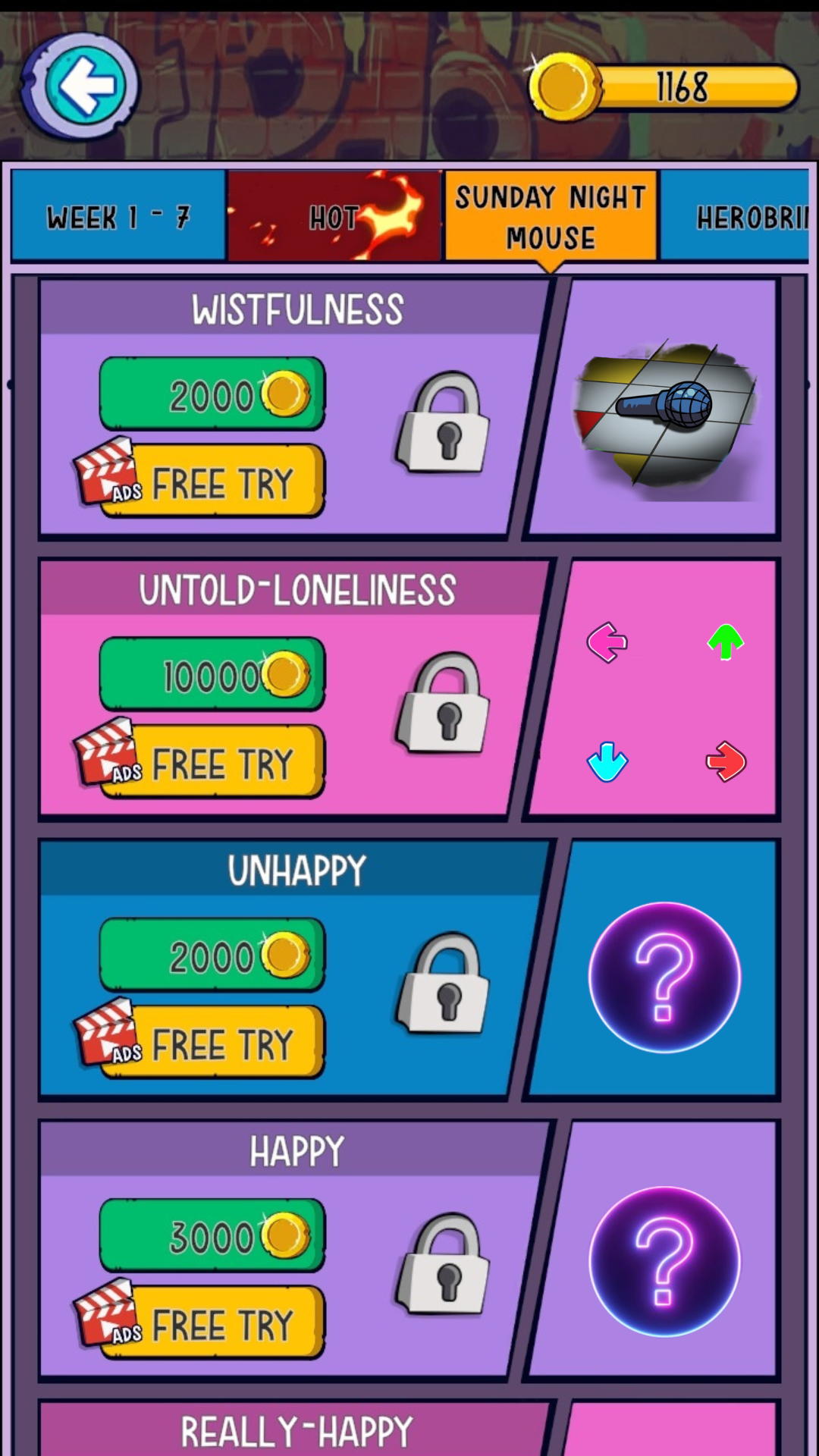
Task: Watch ad to try Untold-Loneliness free
Action: [x=213, y=763]
